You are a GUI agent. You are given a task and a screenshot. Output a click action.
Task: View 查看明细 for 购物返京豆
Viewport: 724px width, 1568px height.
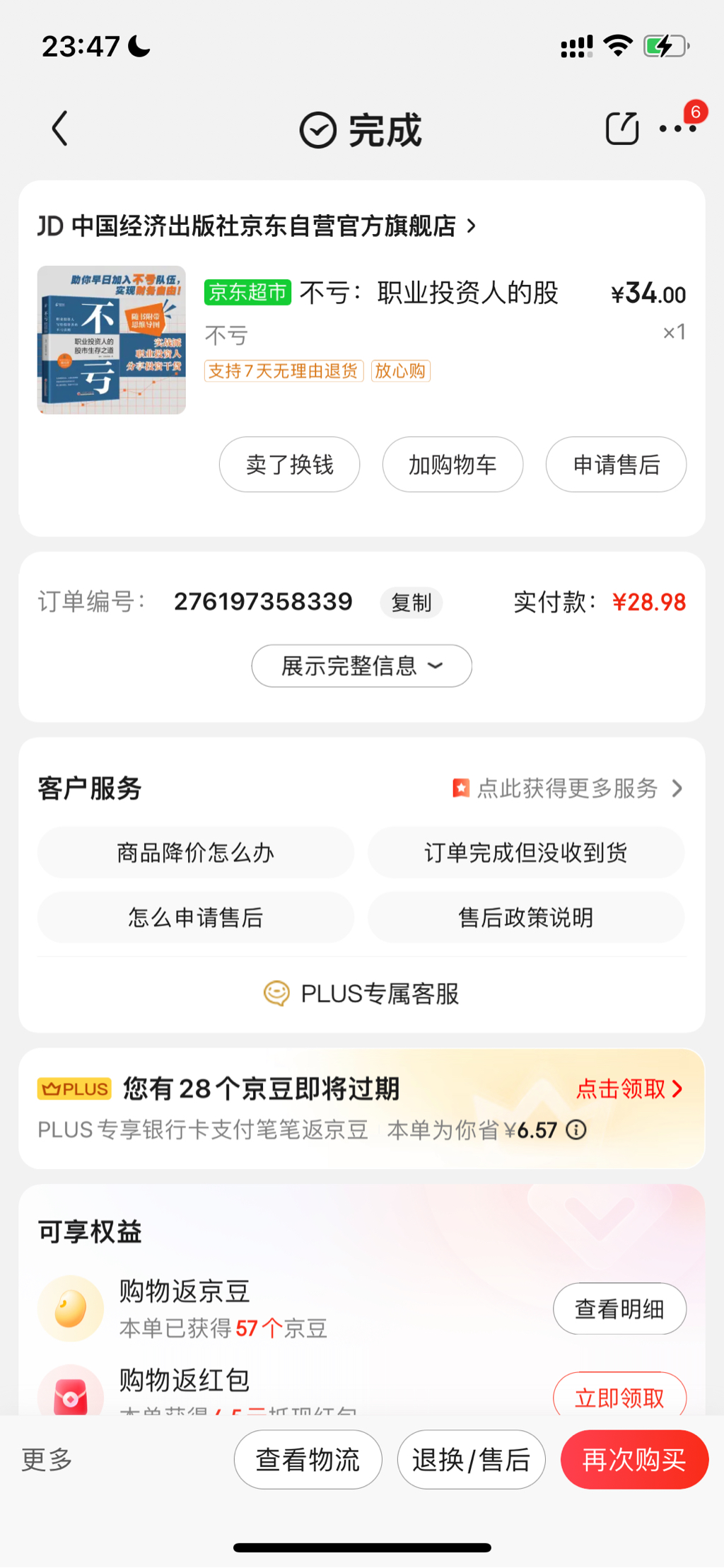pos(619,1309)
